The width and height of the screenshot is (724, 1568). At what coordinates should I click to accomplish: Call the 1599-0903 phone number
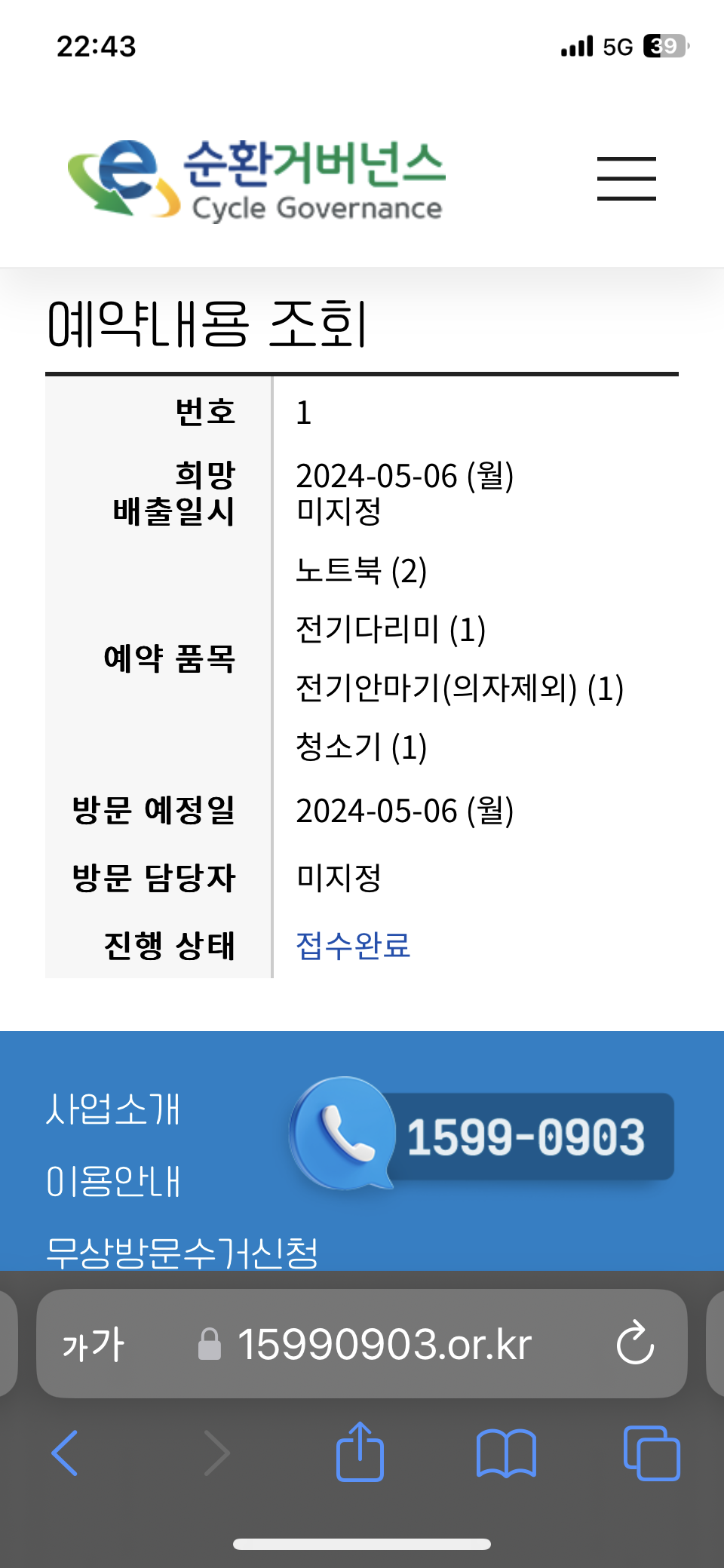coord(483,1136)
